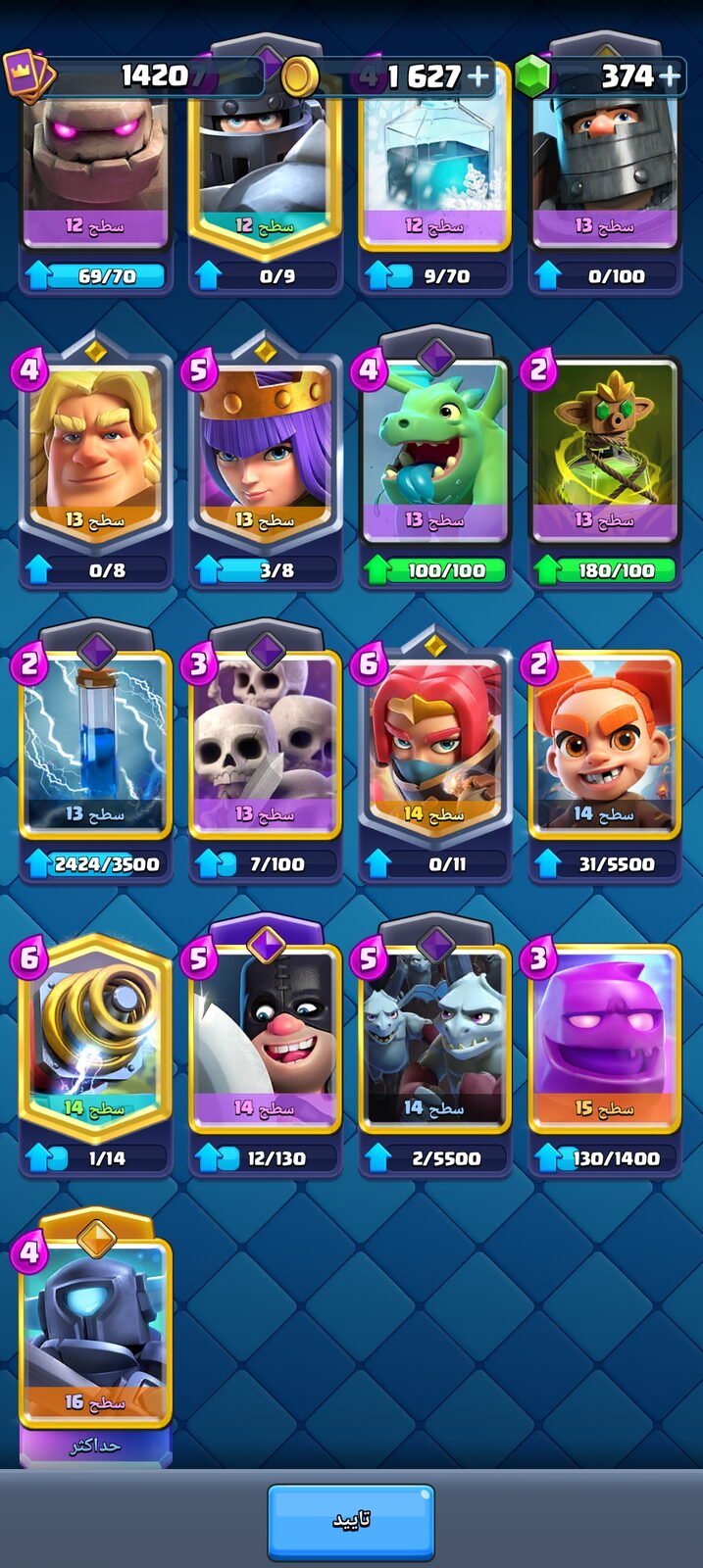Buy gems using the plus next to 374
Viewport: 703px width, 1568px height.
[670, 75]
